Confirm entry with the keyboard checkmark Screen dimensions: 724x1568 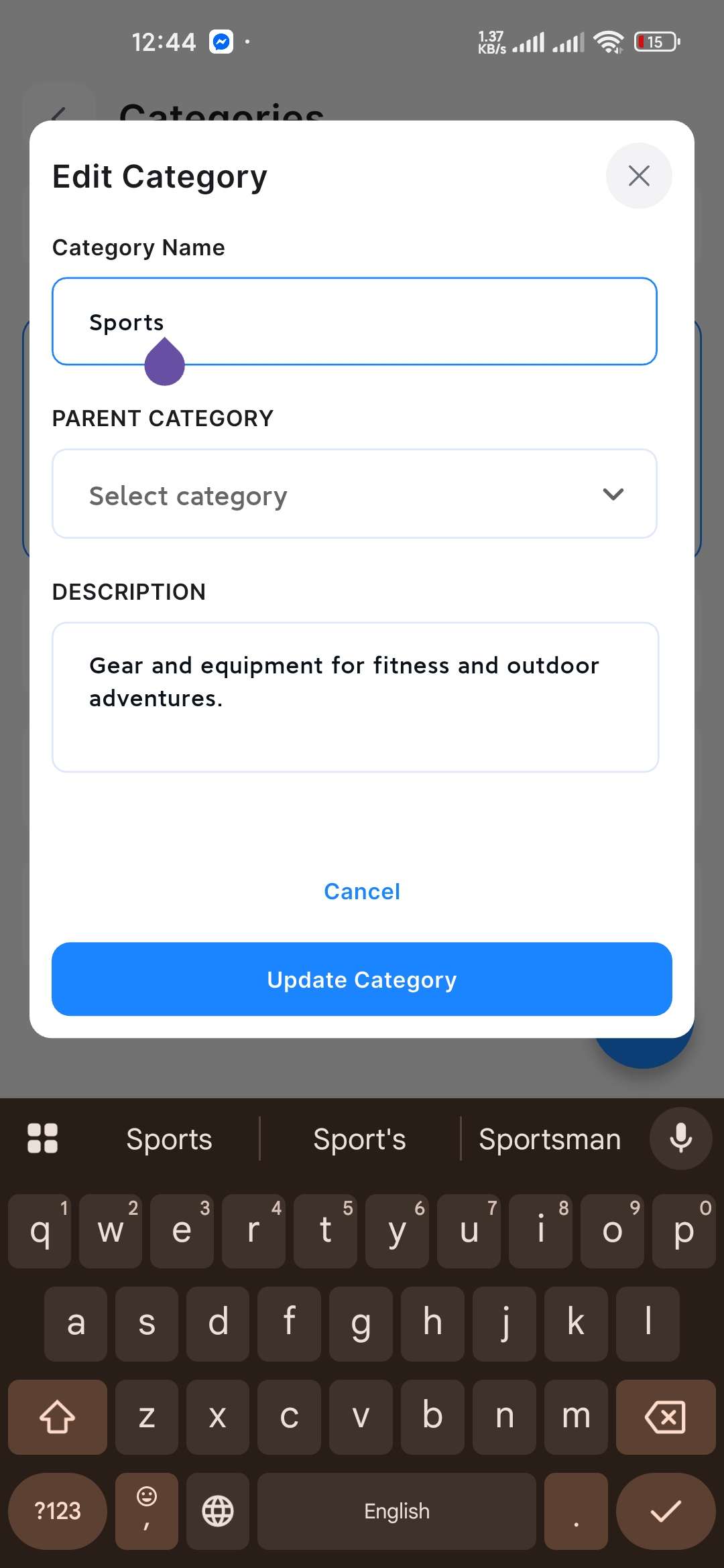point(665,1511)
